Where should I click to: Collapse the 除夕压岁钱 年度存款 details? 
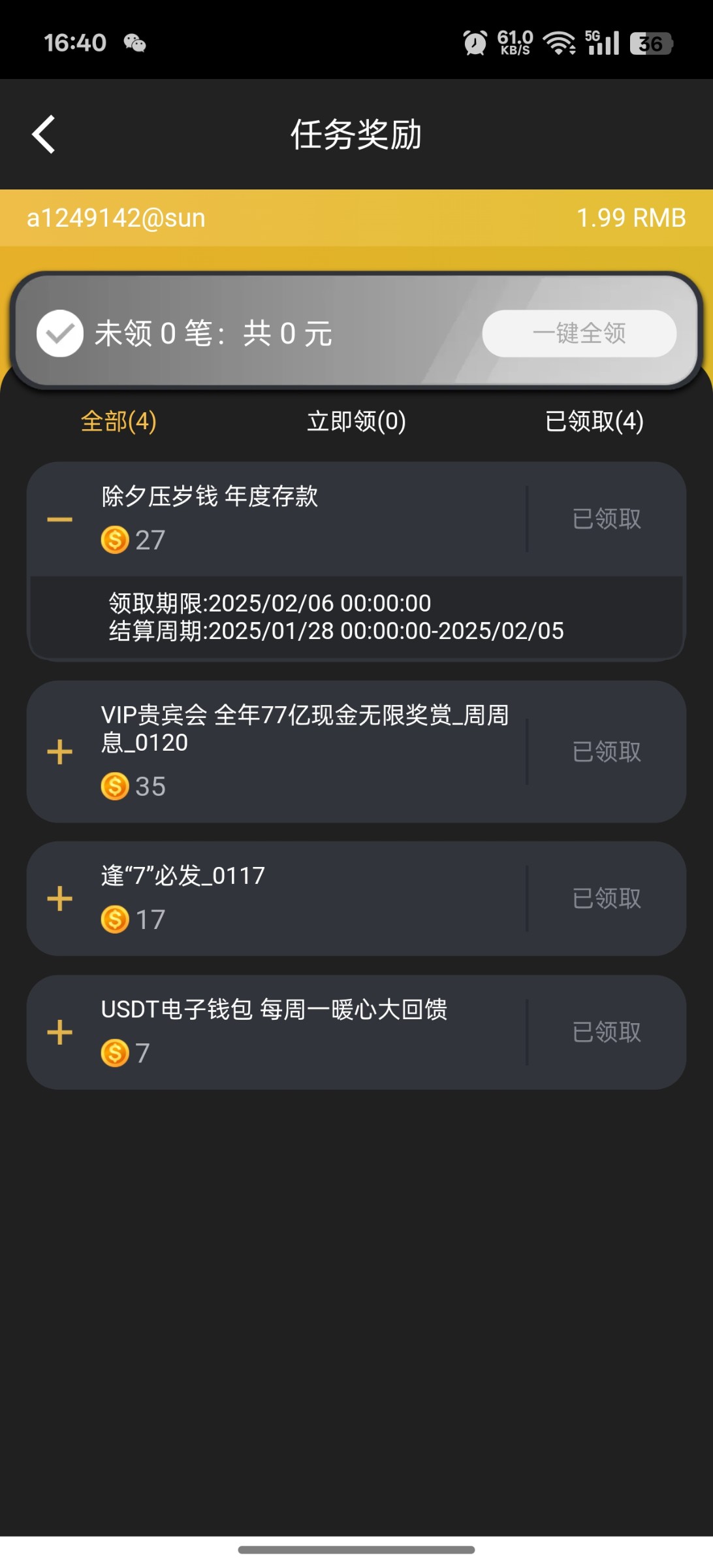coord(59,519)
